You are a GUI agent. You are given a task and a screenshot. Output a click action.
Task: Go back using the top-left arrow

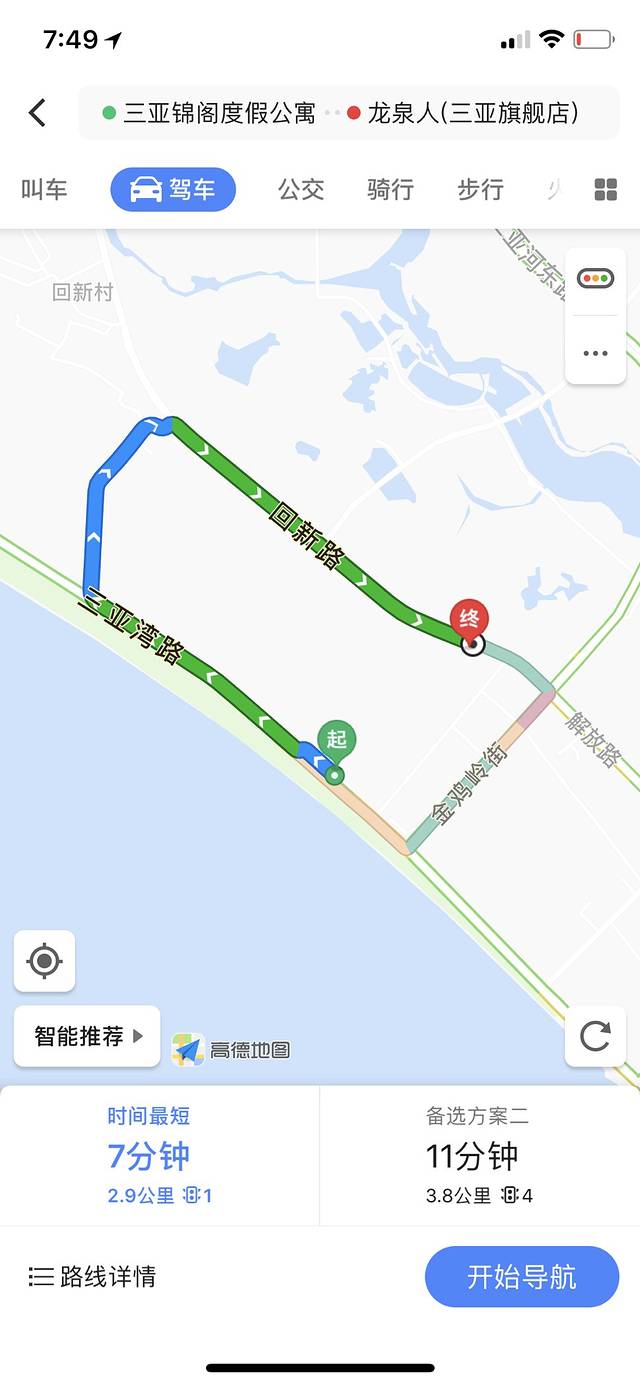[x=37, y=113]
